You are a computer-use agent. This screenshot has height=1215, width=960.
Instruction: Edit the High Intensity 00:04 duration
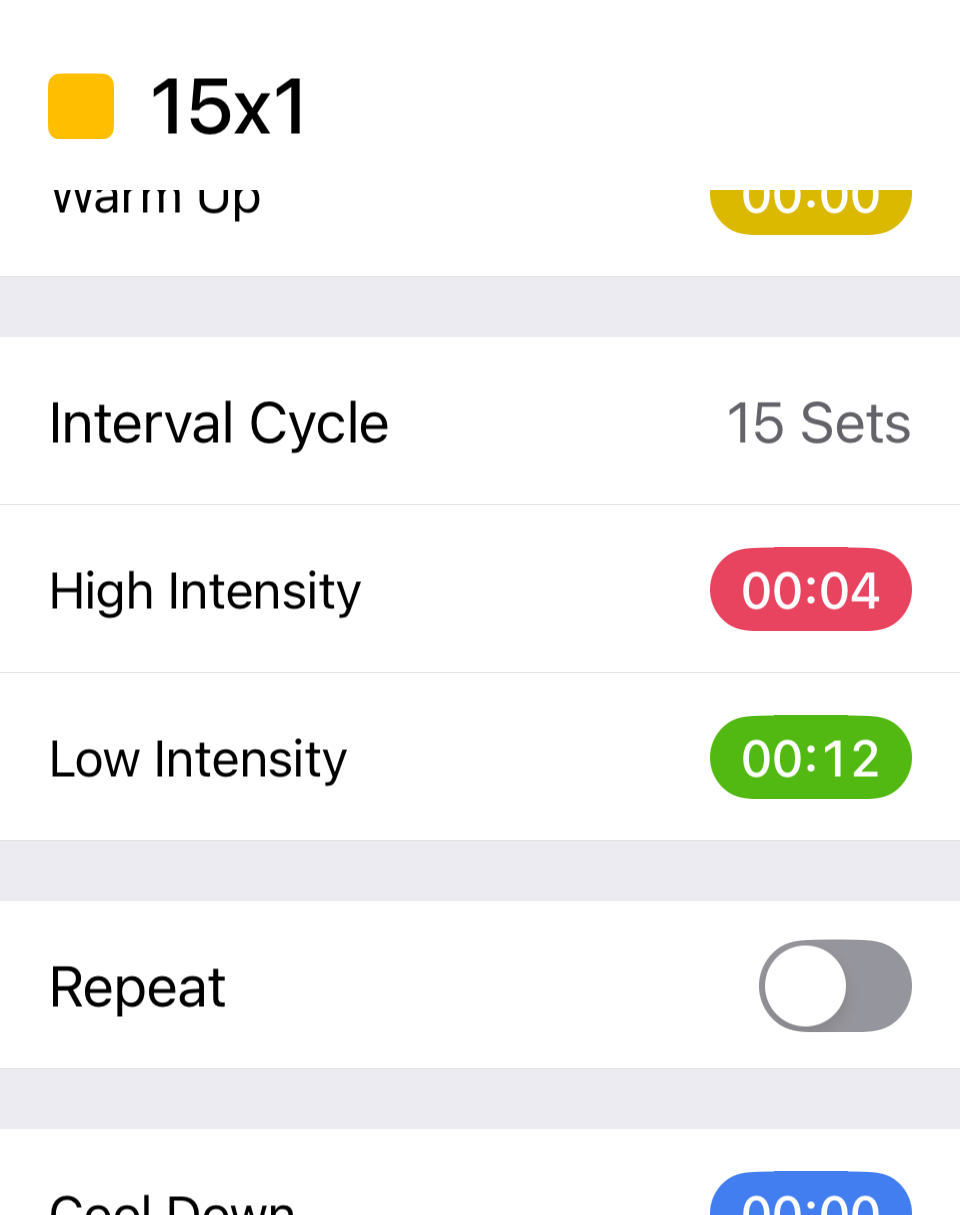coord(810,590)
